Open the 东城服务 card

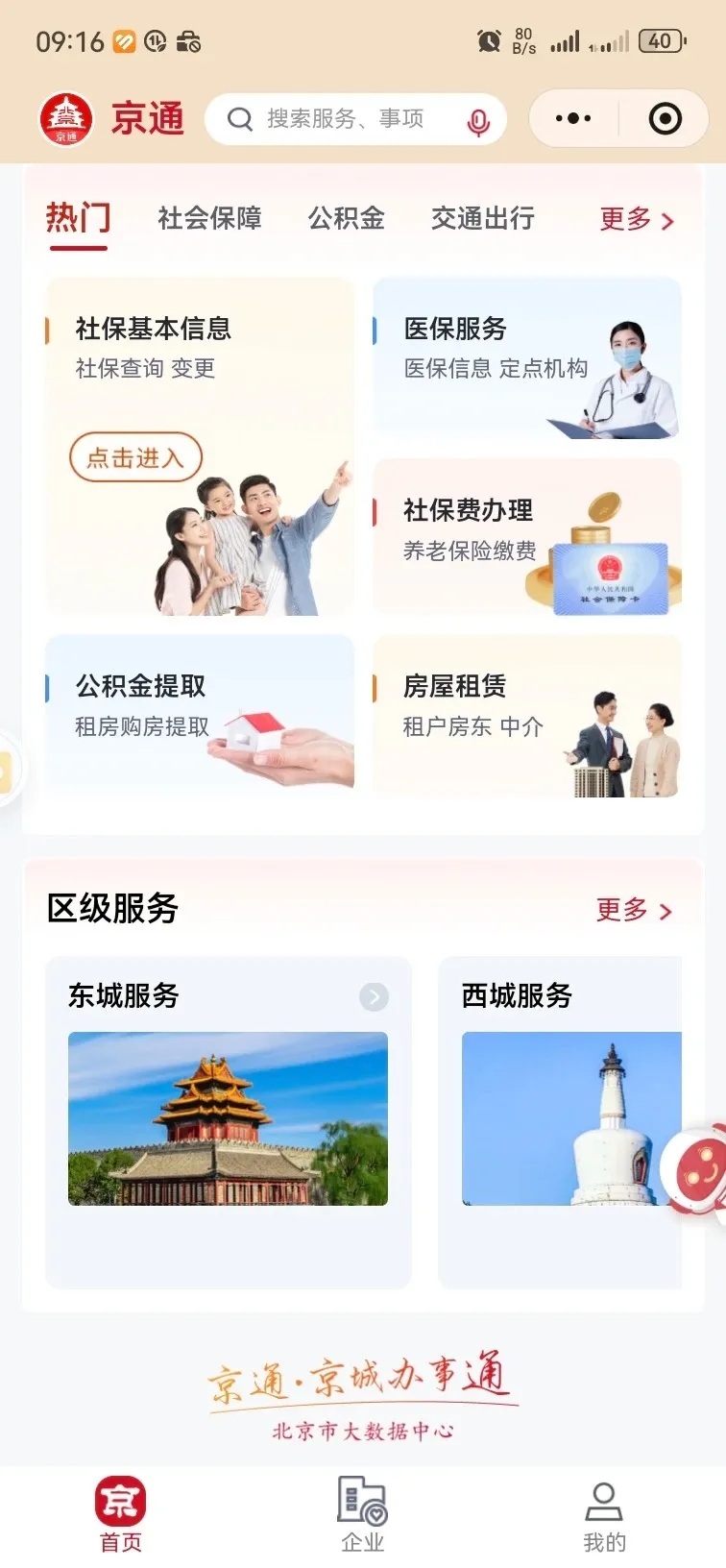click(228, 1120)
